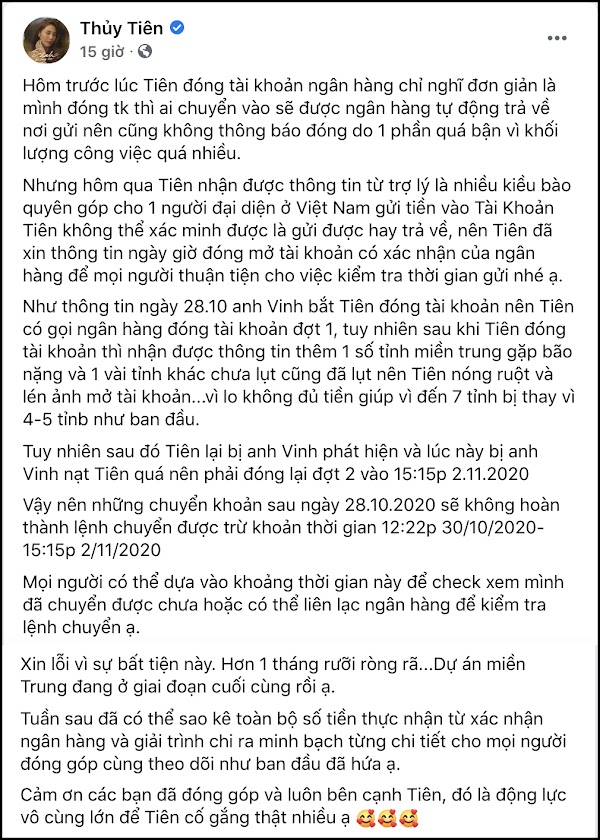This screenshot has height=840, width=600.
Task: Tap the 15 giờ post timestamp
Action: 102,52
